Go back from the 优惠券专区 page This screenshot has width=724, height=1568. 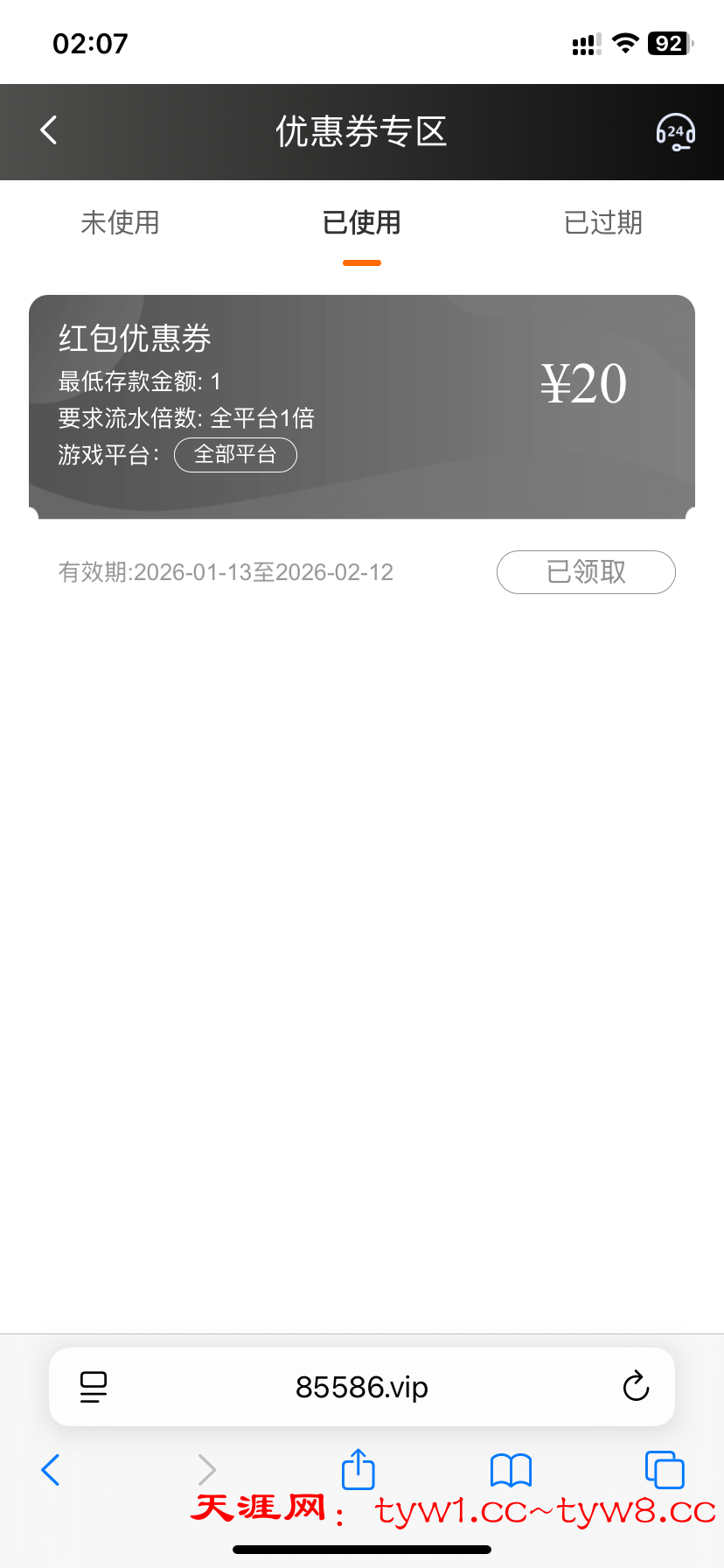(49, 131)
